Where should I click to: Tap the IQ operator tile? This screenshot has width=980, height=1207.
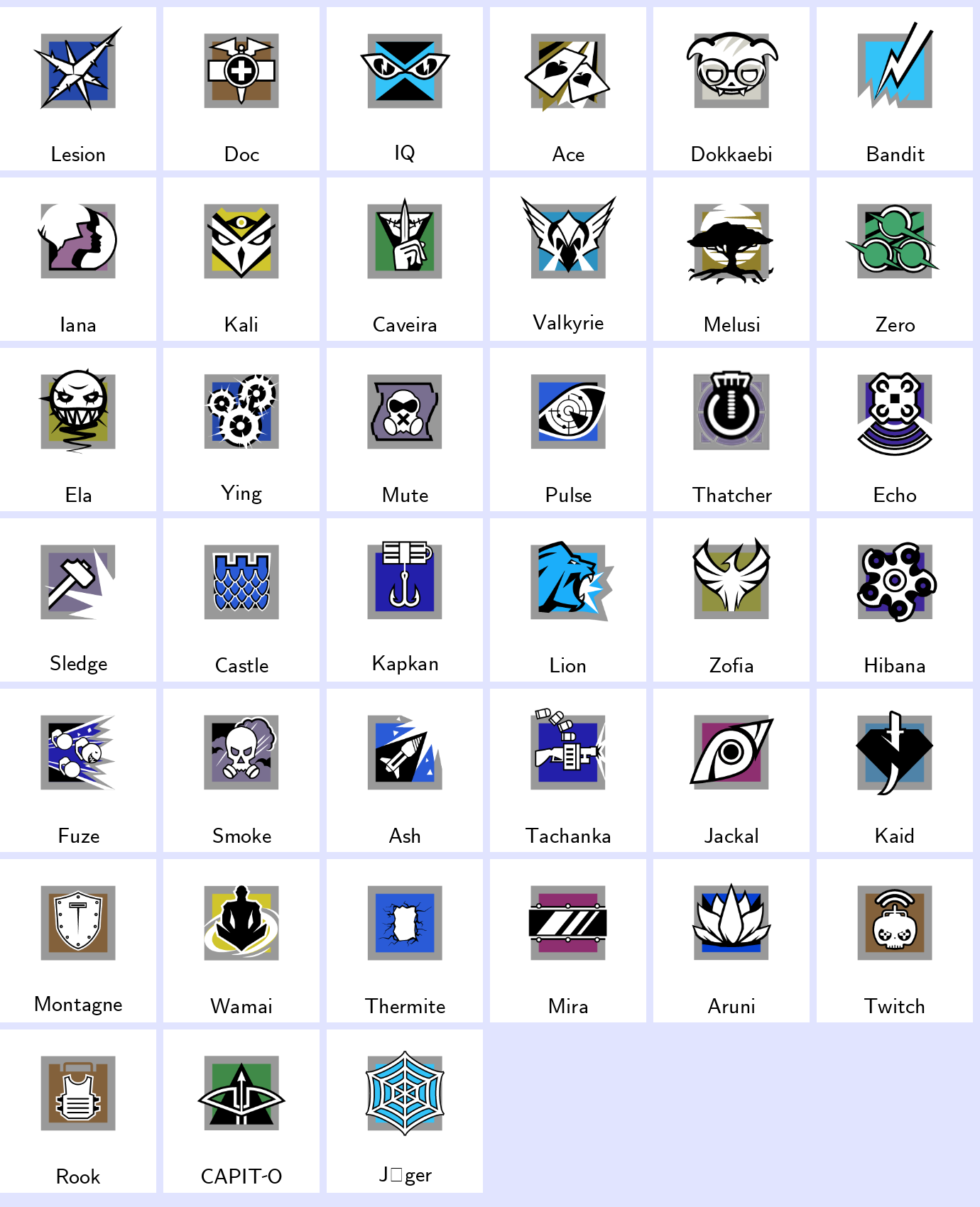[405, 89]
